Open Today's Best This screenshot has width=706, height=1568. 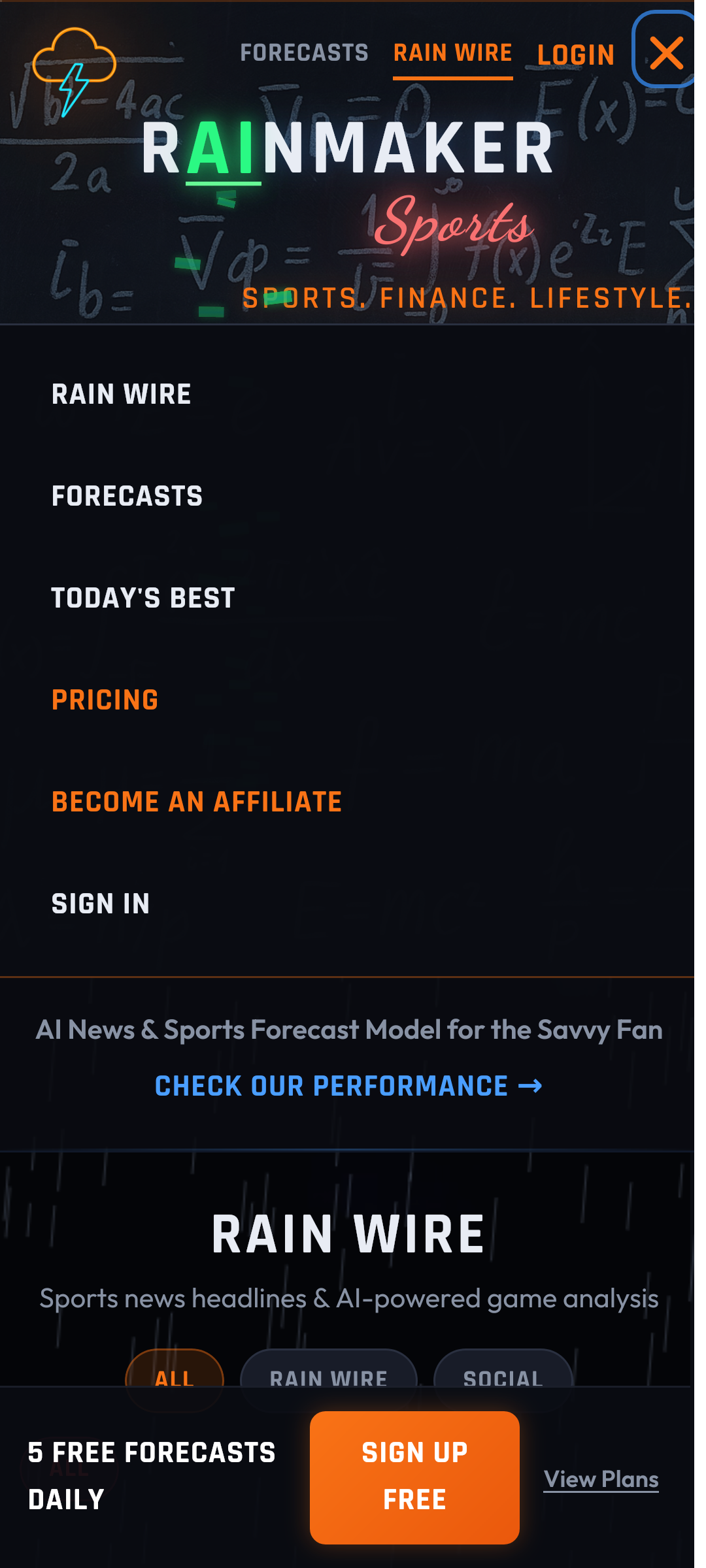(x=143, y=598)
